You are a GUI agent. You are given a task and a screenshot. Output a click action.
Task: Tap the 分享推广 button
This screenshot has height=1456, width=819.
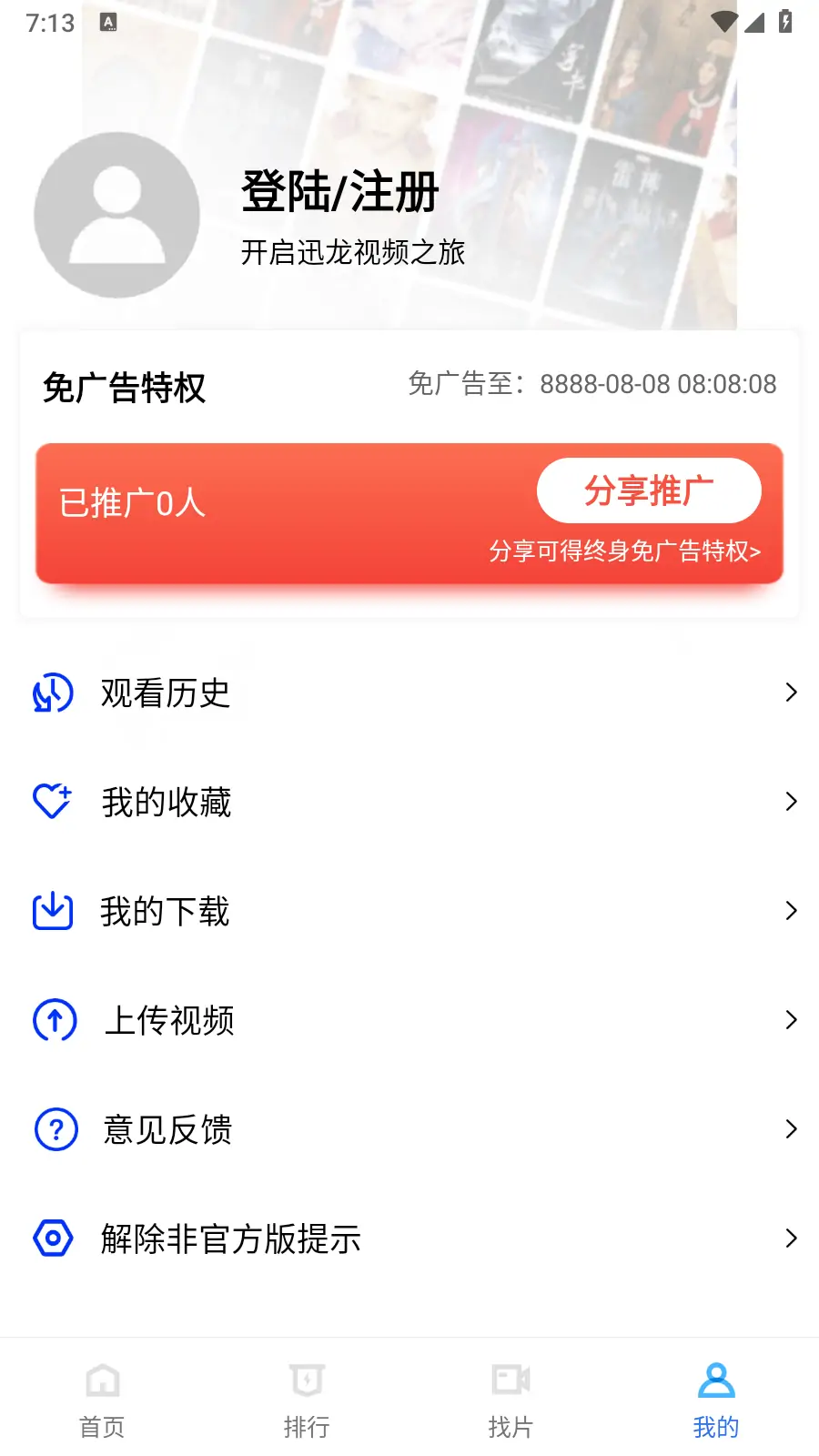[x=649, y=490]
